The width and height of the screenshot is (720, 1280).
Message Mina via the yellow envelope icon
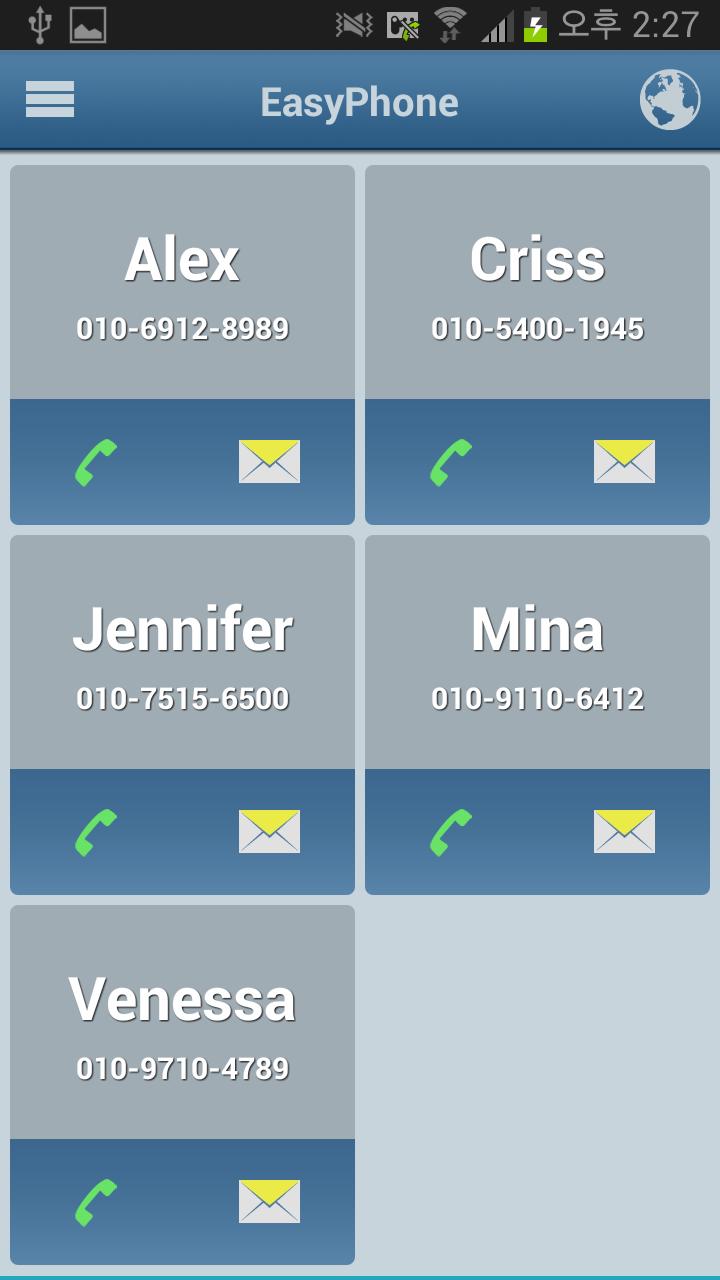point(622,831)
